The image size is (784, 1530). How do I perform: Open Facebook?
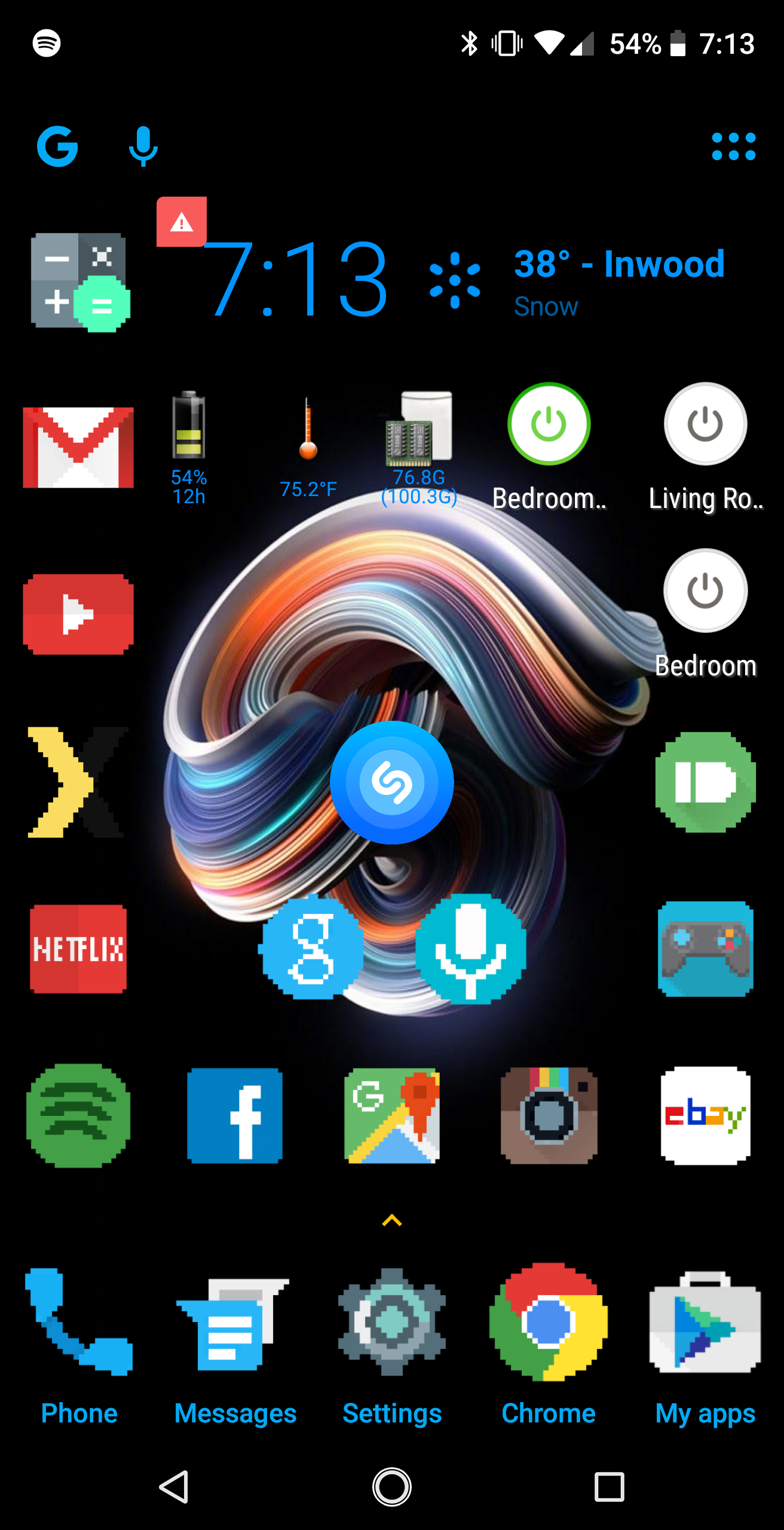point(235,1115)
